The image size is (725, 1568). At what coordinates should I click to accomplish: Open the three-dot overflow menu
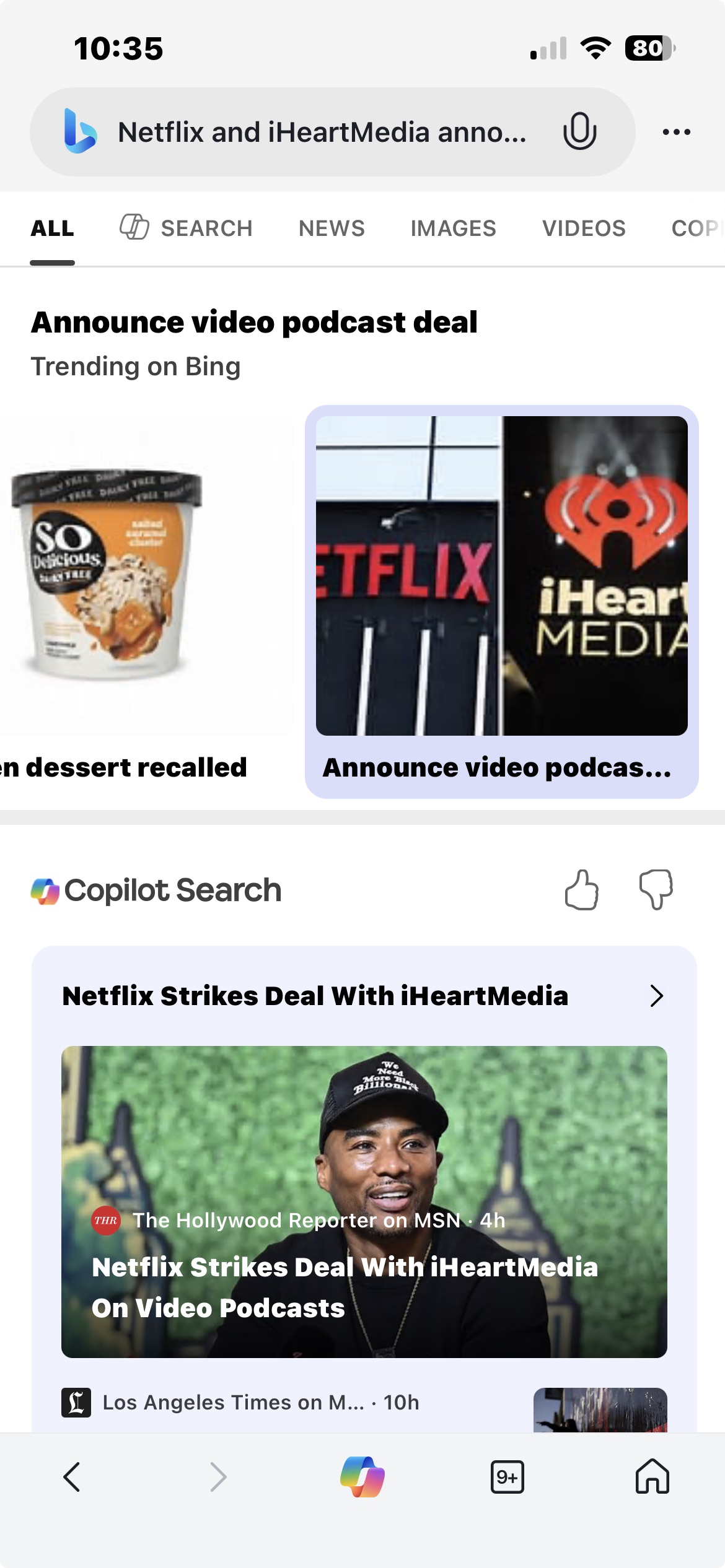click(x=676, y=132)
